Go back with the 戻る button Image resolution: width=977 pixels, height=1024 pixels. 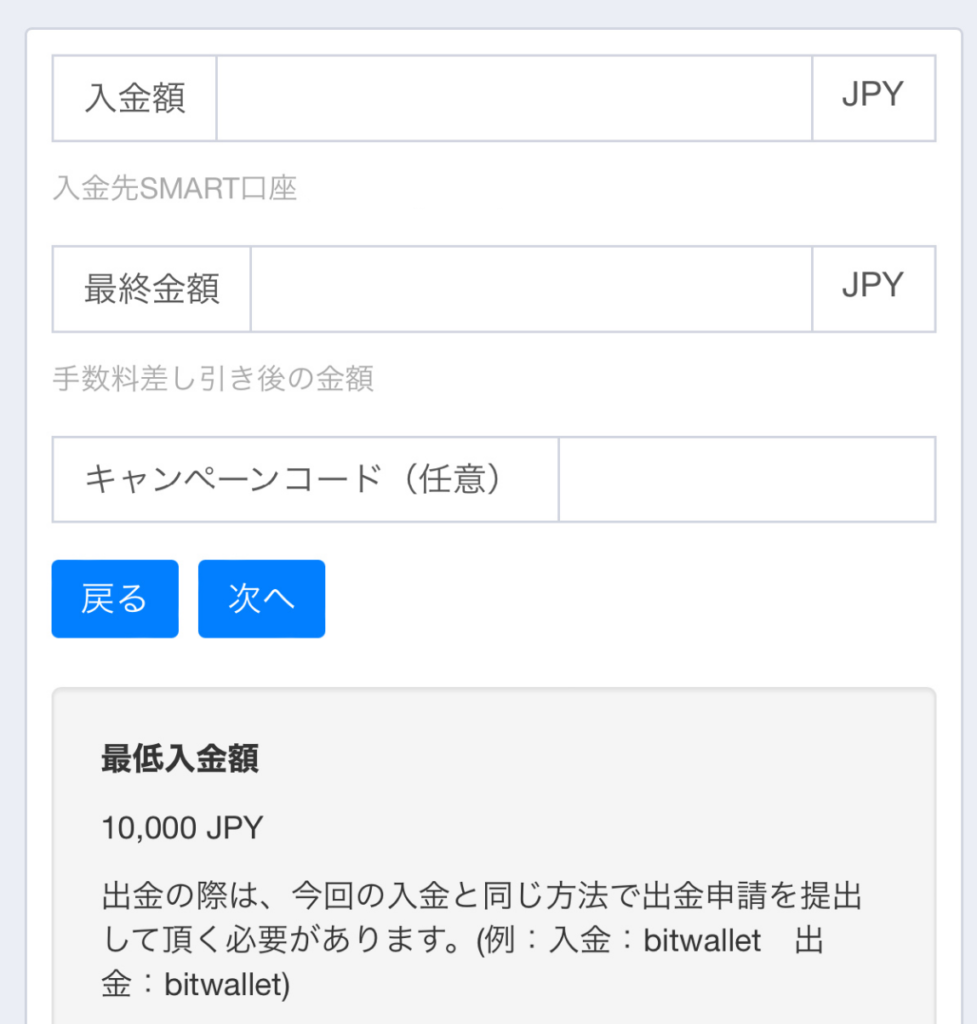pos(115,599)
